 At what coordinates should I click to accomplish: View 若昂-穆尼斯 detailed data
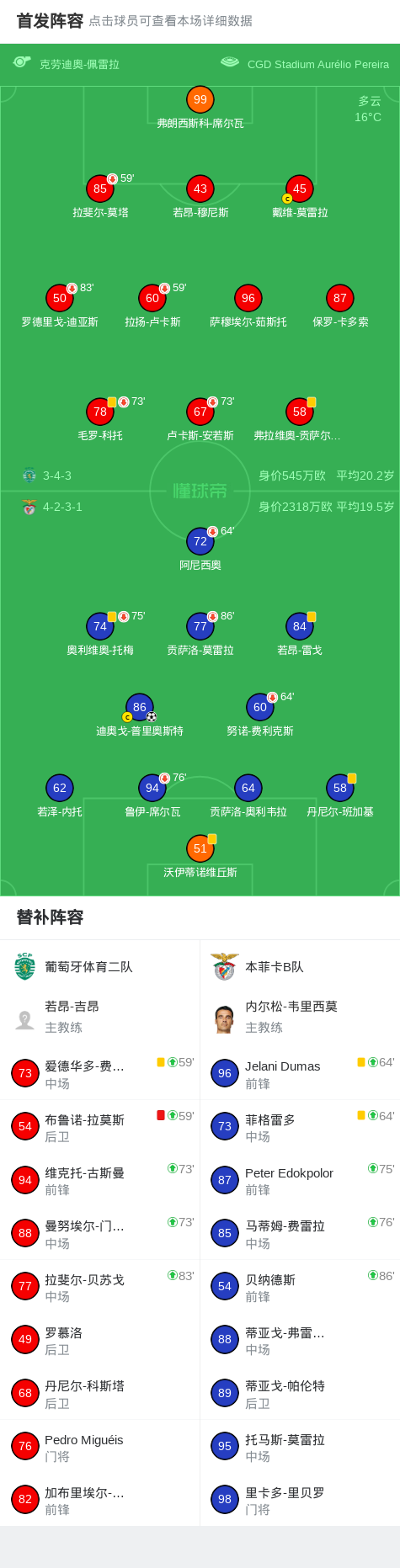(200, 197)
